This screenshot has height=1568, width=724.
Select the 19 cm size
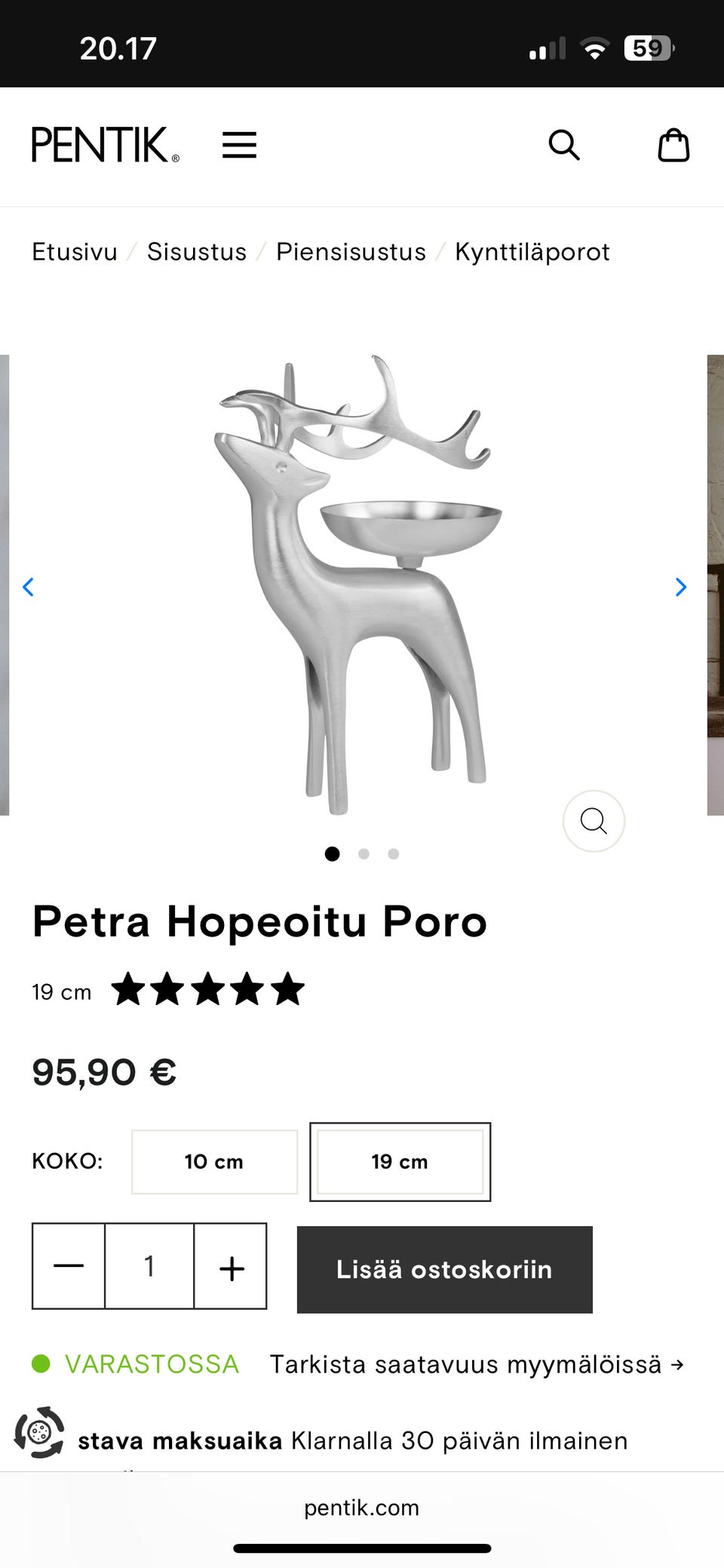(400, 1162)
